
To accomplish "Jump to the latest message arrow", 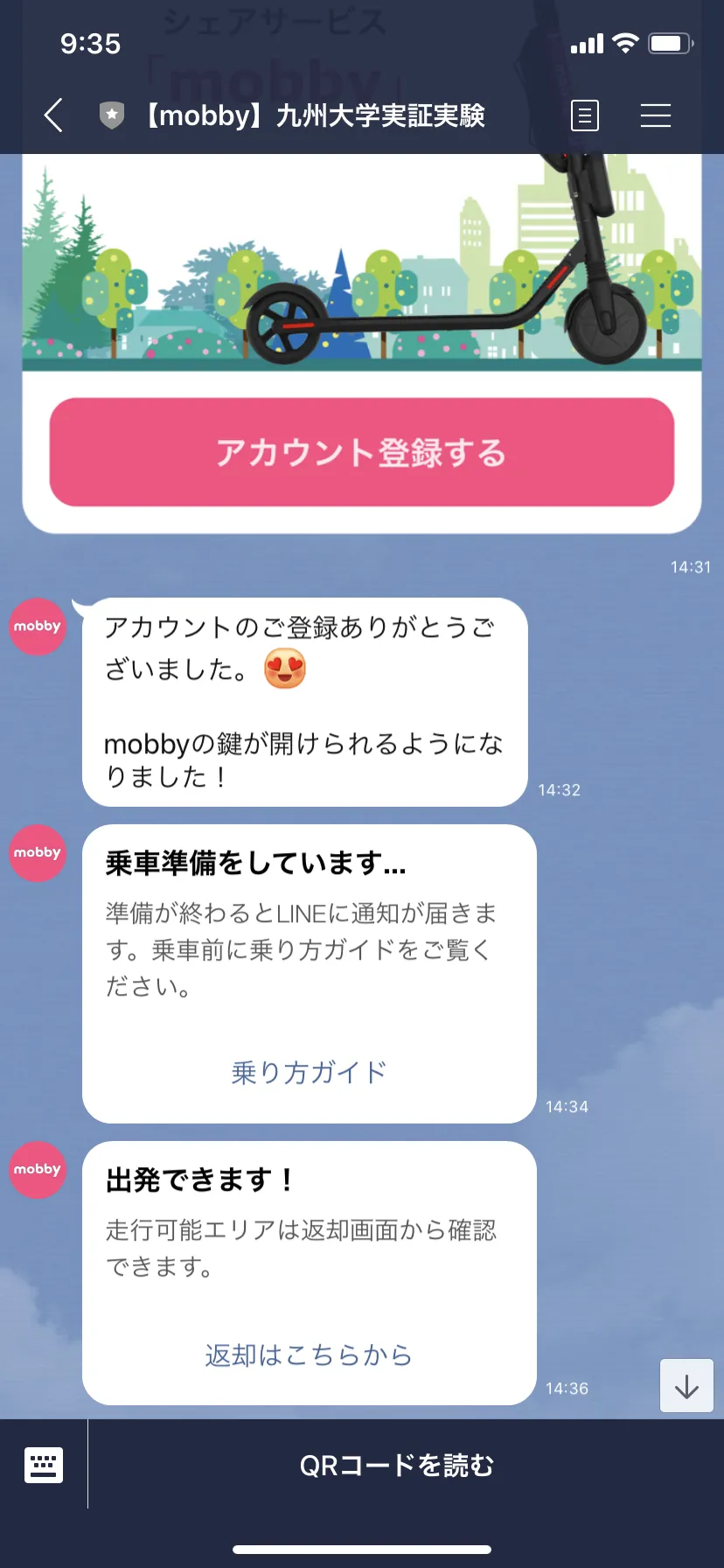I will (686, 1385).
